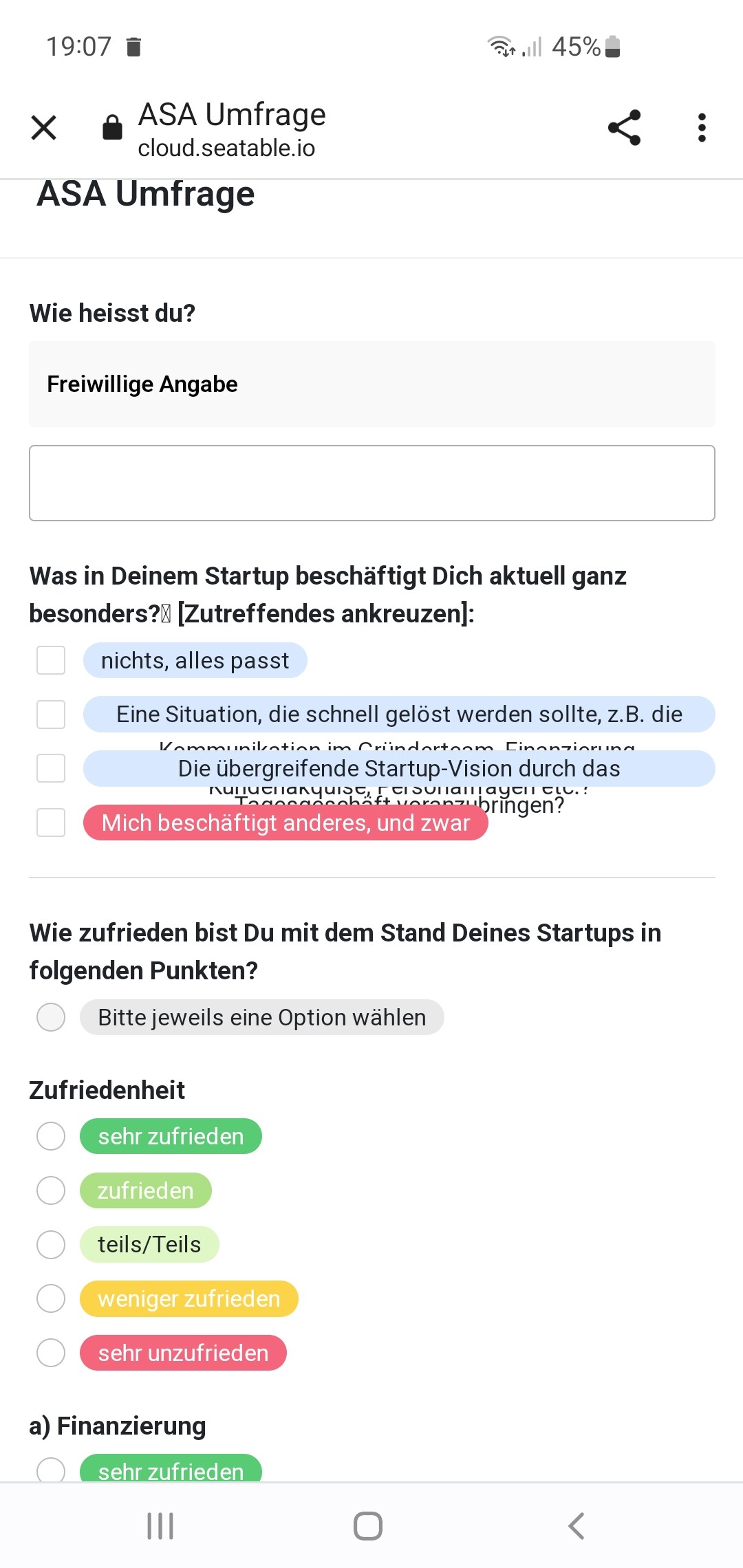Image resolution: width=743 pixels, height=1568 pixels.
Task: Go back with the system back button
Action: click(x=577, y=1526)
